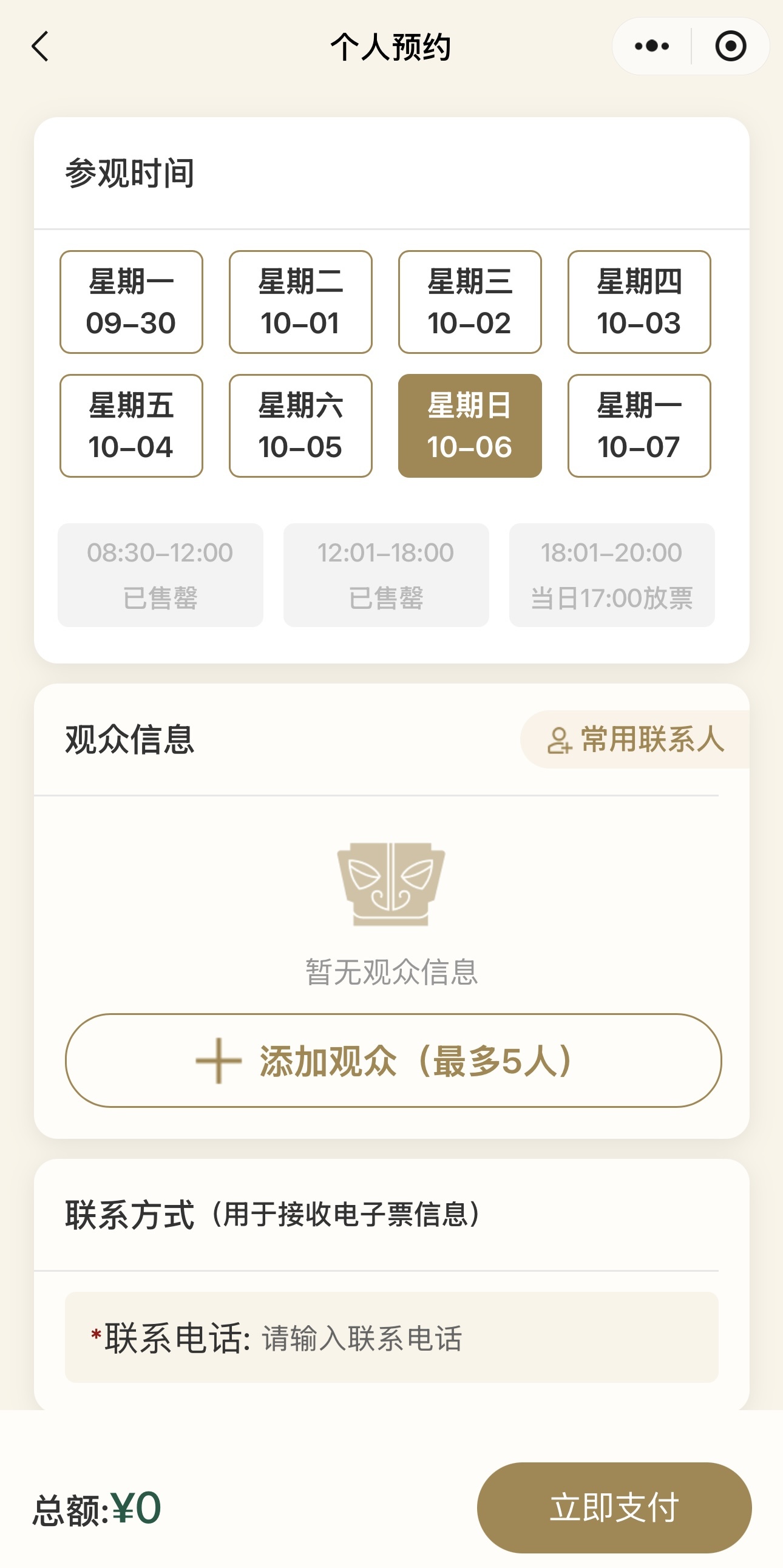Open the mini-program more options (…) menu

650,46
